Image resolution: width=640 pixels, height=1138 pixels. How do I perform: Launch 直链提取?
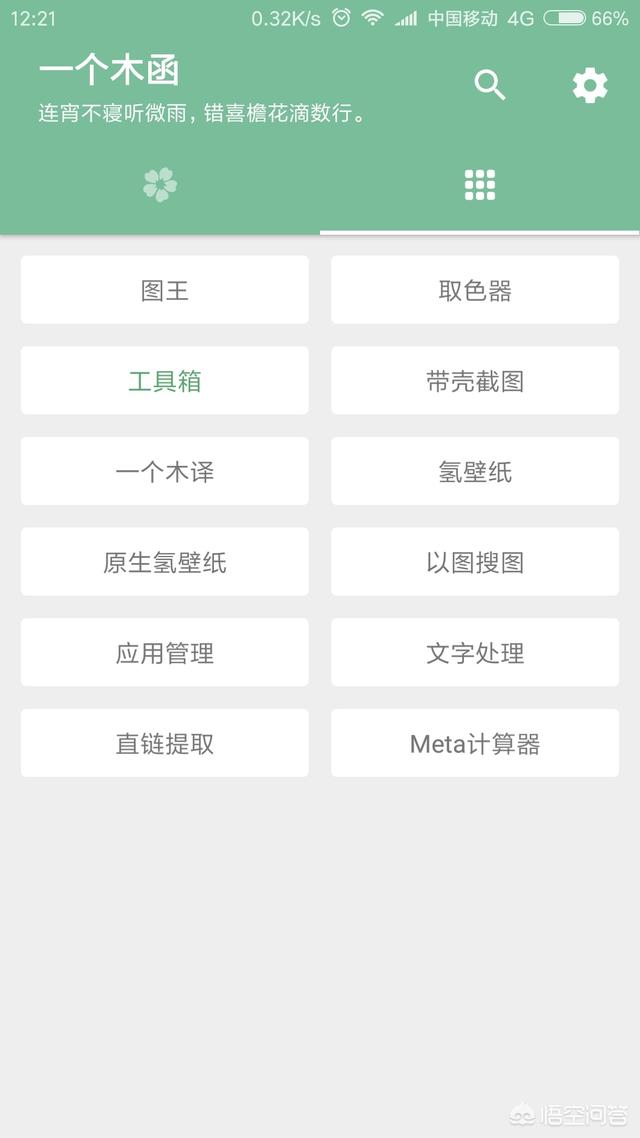[x=165, y=743]
